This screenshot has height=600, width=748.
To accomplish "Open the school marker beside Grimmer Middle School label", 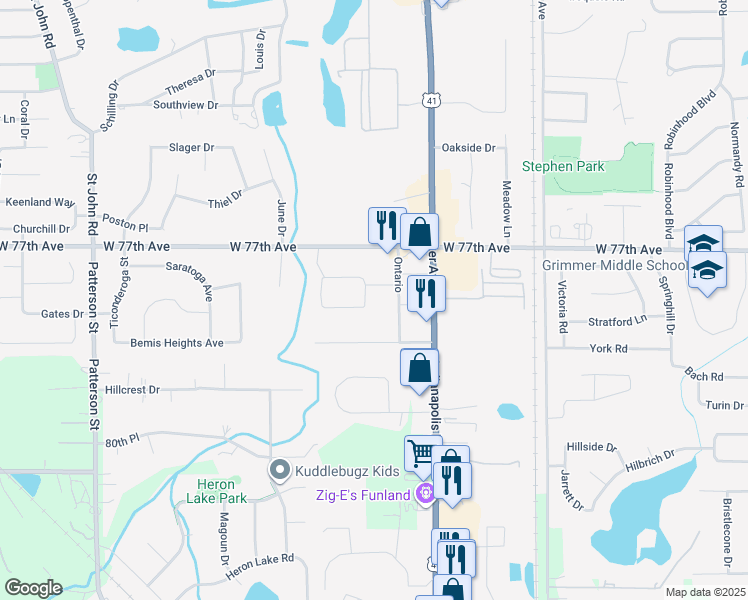I will click(x=707, y=274).
